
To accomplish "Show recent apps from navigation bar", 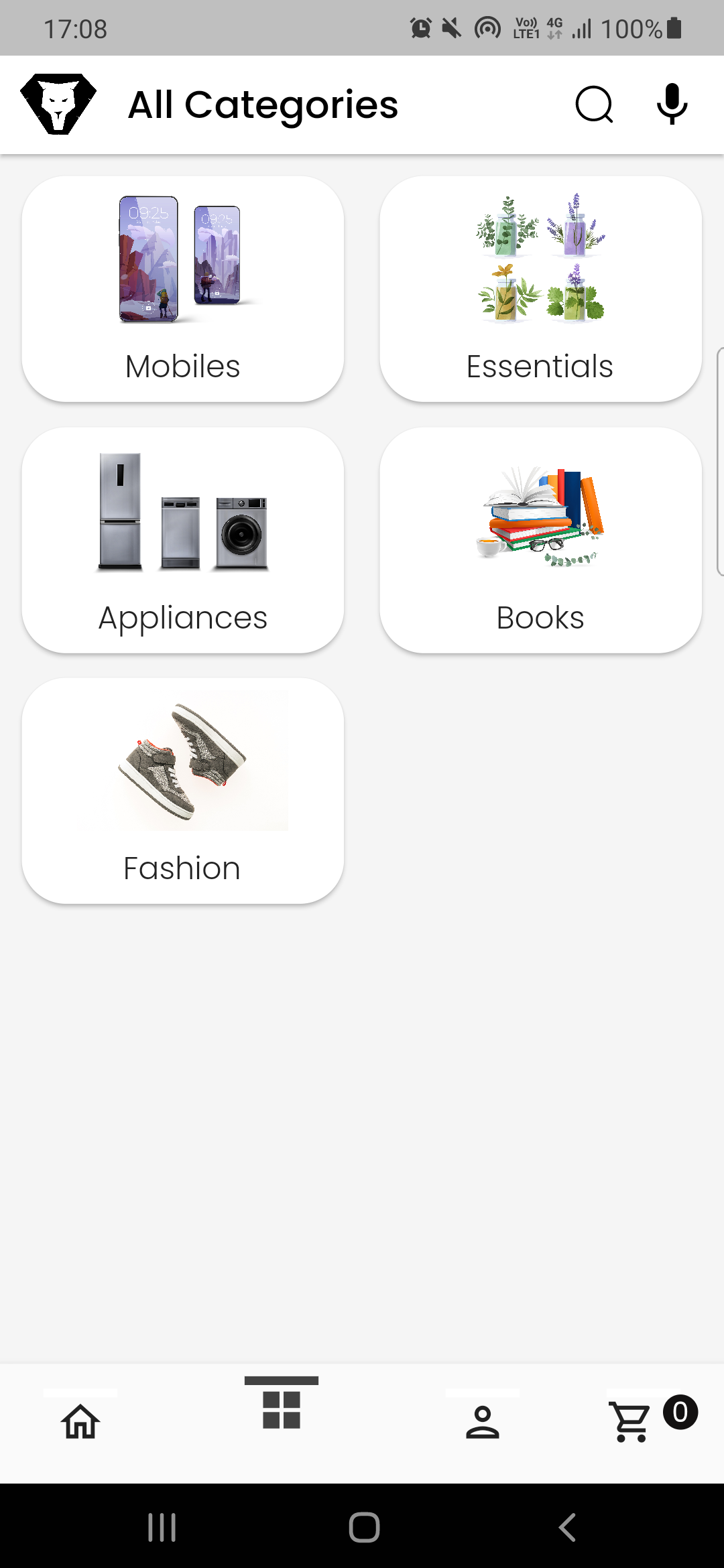I will pos(162,1527).
